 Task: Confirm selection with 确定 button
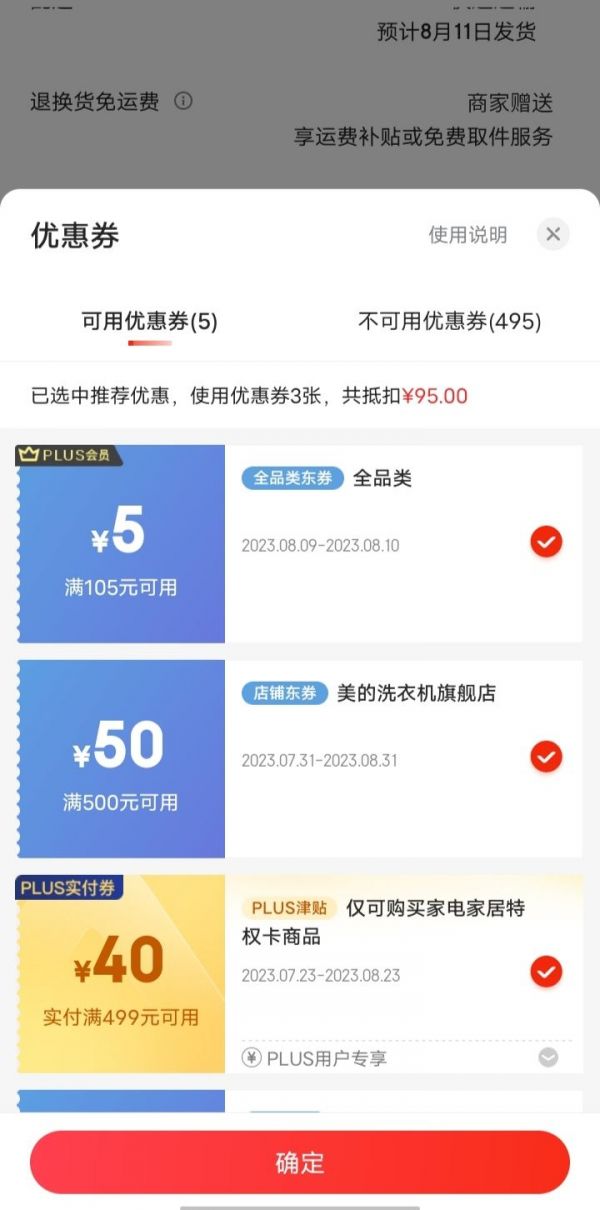coord(300,1163)
